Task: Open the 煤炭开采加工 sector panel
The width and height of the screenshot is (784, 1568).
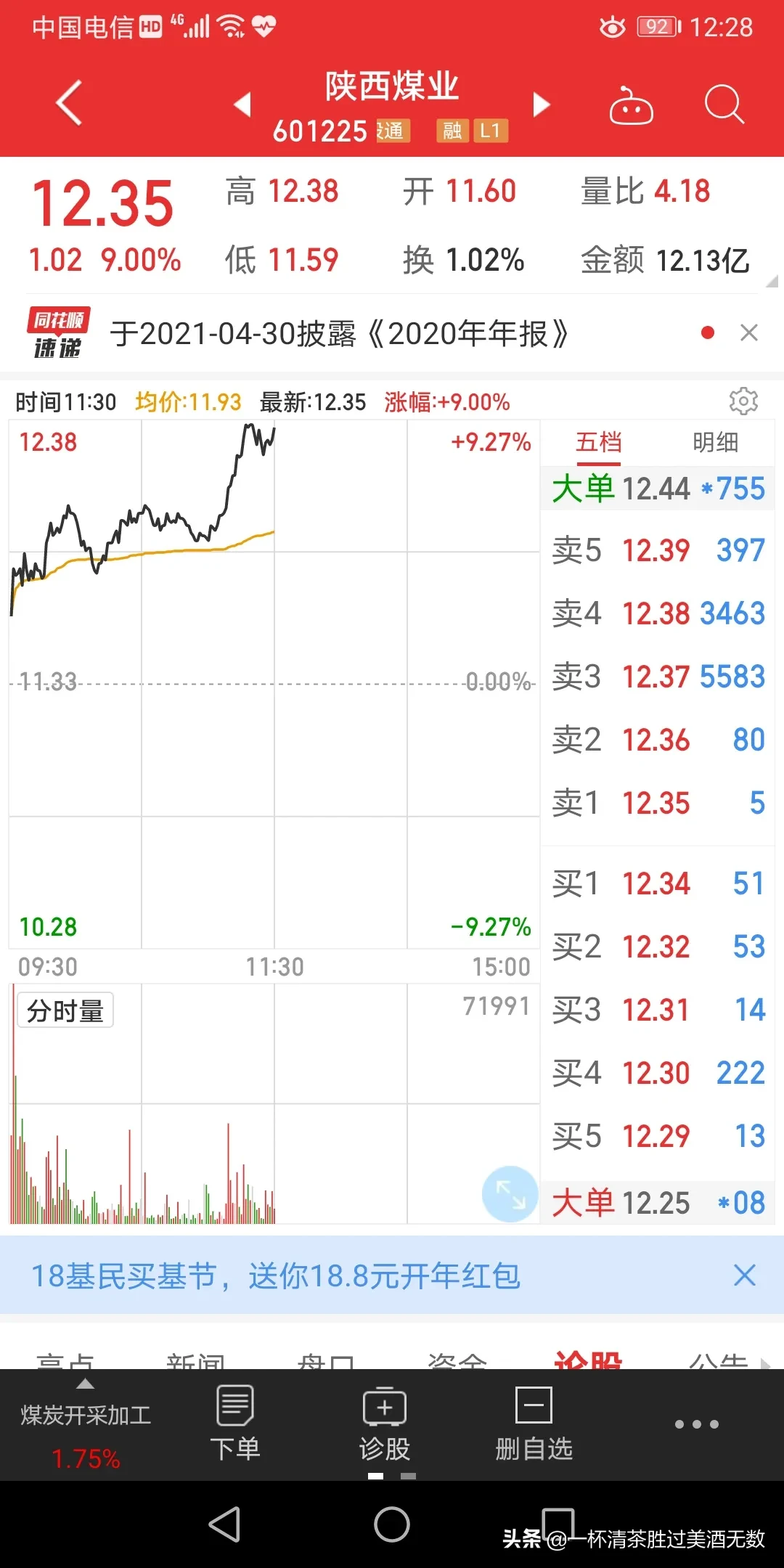Action: click(86, 1426)
